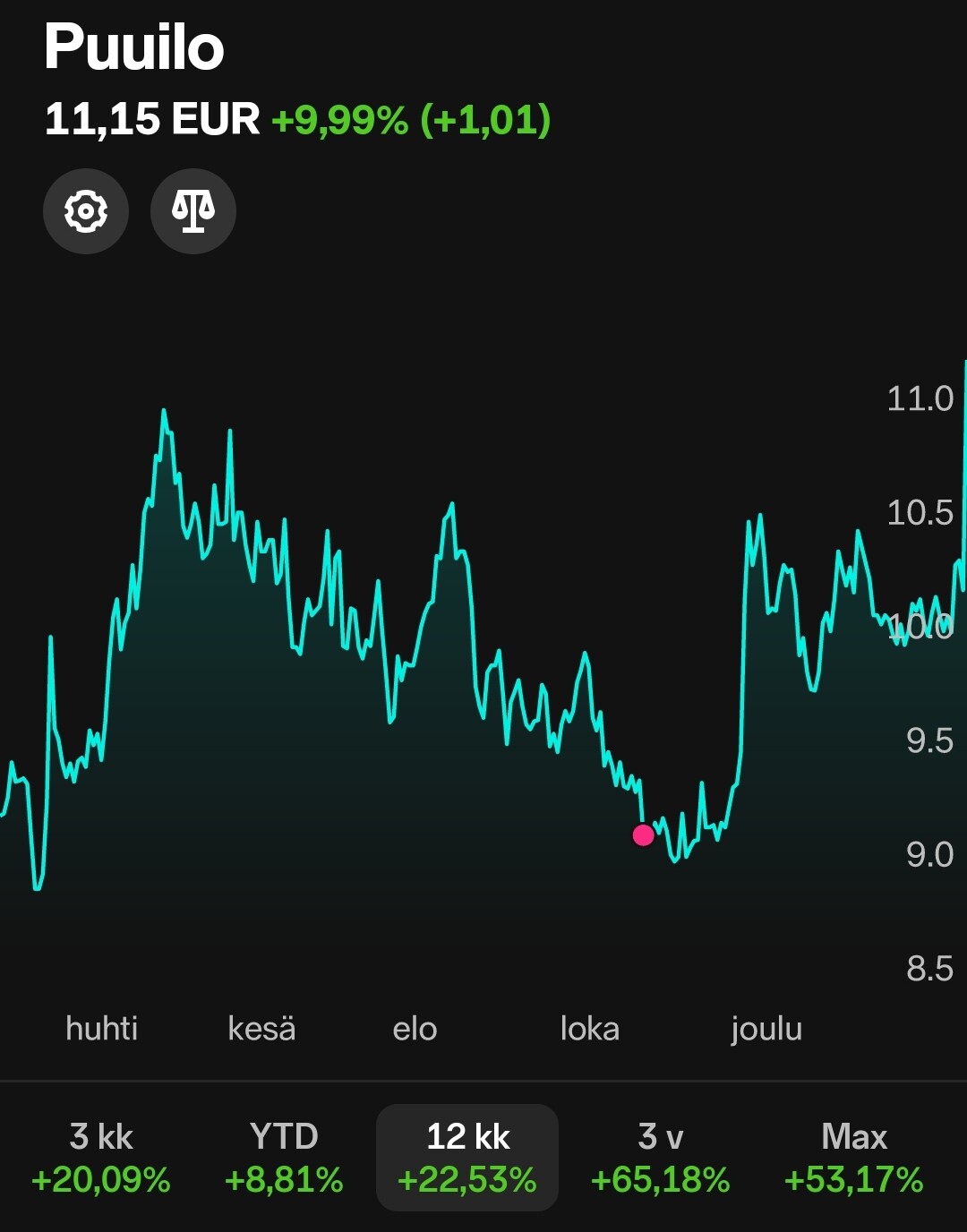This screenshot has height=1232, width=967.
Task: View the Max time range
Action: point(854,1158)
